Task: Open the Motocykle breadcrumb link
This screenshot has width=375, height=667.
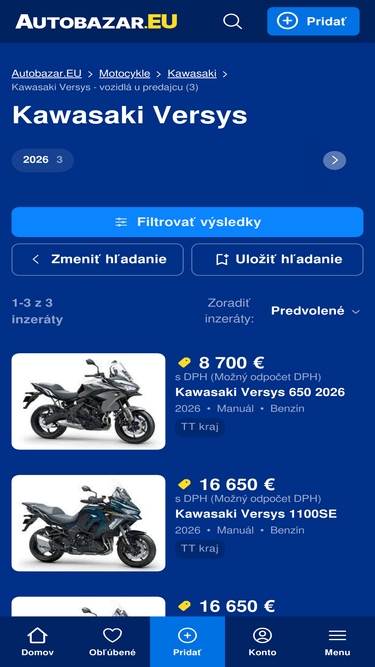Action: (125, 74)
